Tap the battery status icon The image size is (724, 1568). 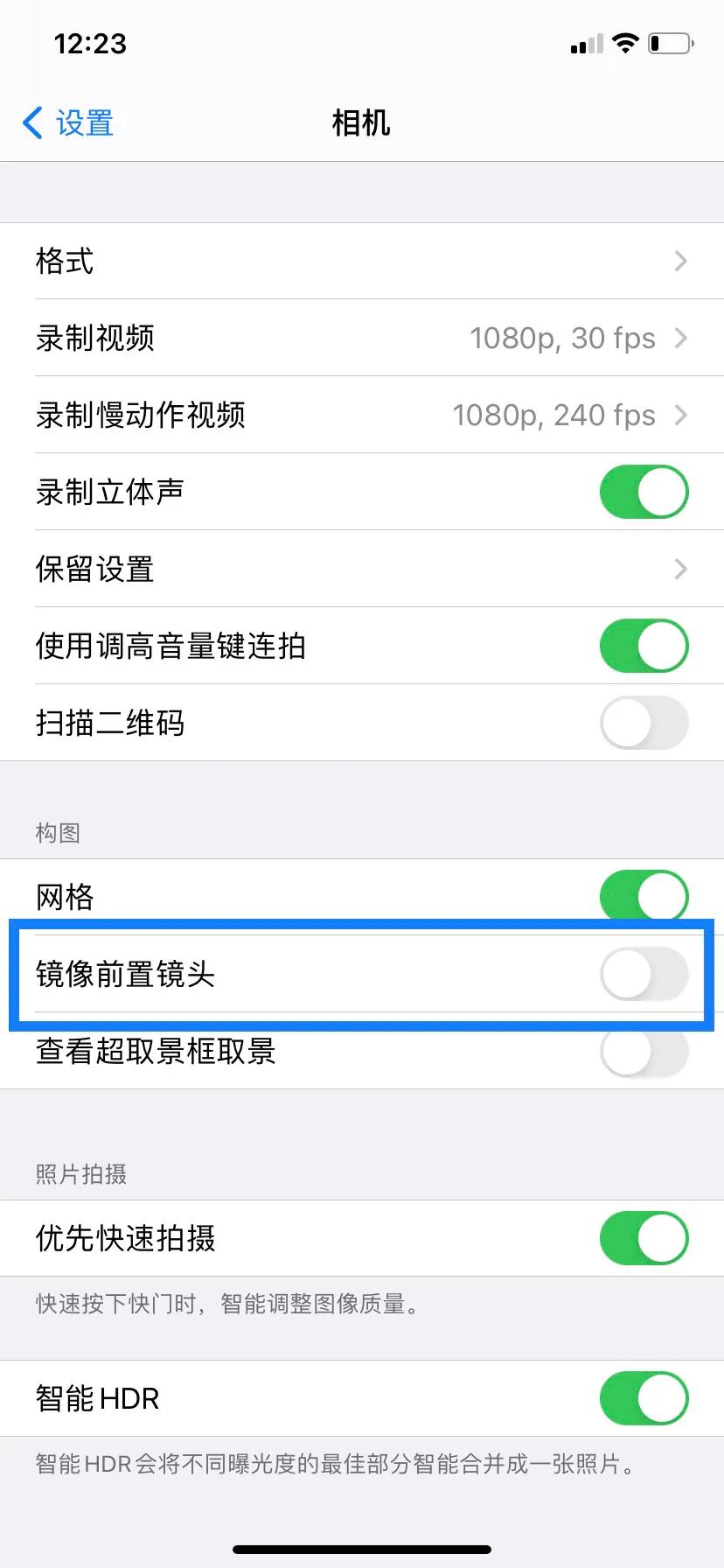(x=670, y=42)
